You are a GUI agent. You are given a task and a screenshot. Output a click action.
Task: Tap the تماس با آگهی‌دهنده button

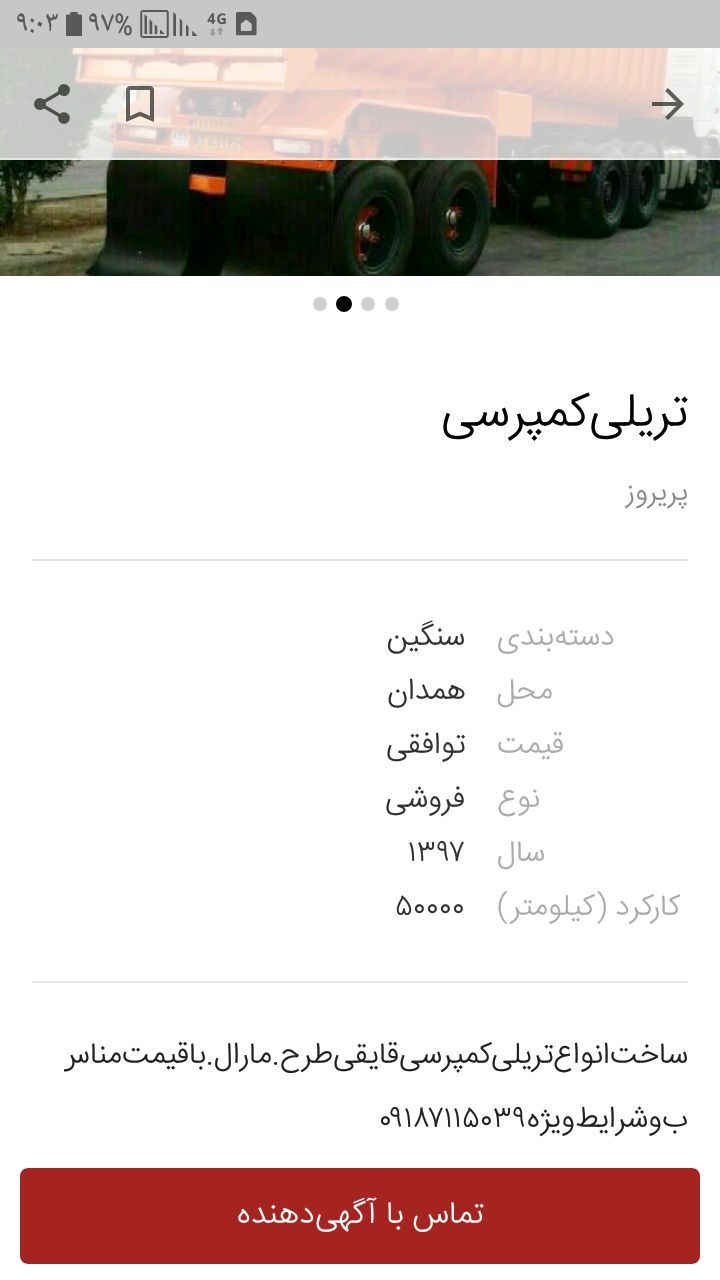[x=360, y=1215]
